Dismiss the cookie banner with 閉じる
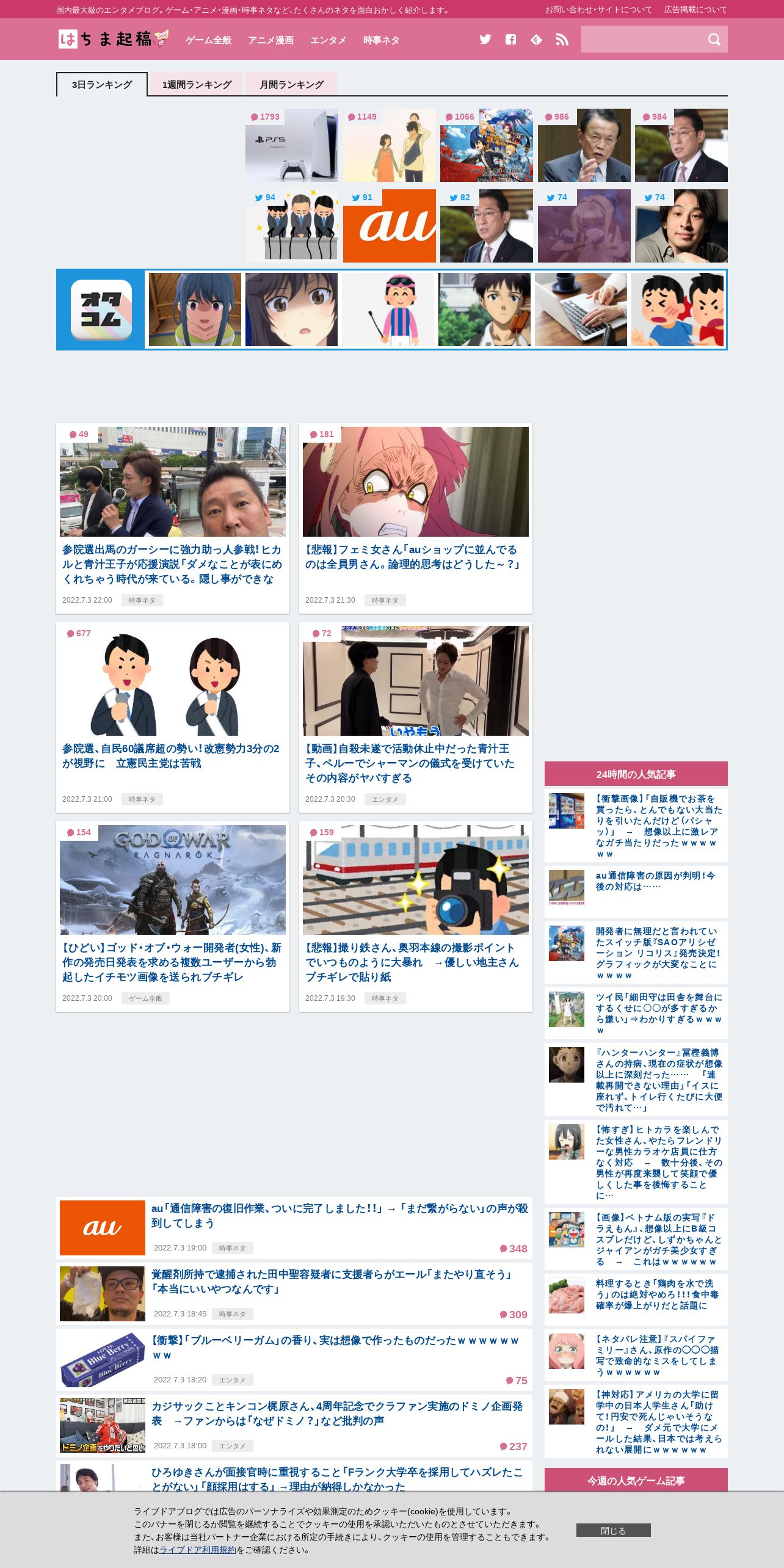The height and width of the screenshot is (1568, 784). (614, 1530)
